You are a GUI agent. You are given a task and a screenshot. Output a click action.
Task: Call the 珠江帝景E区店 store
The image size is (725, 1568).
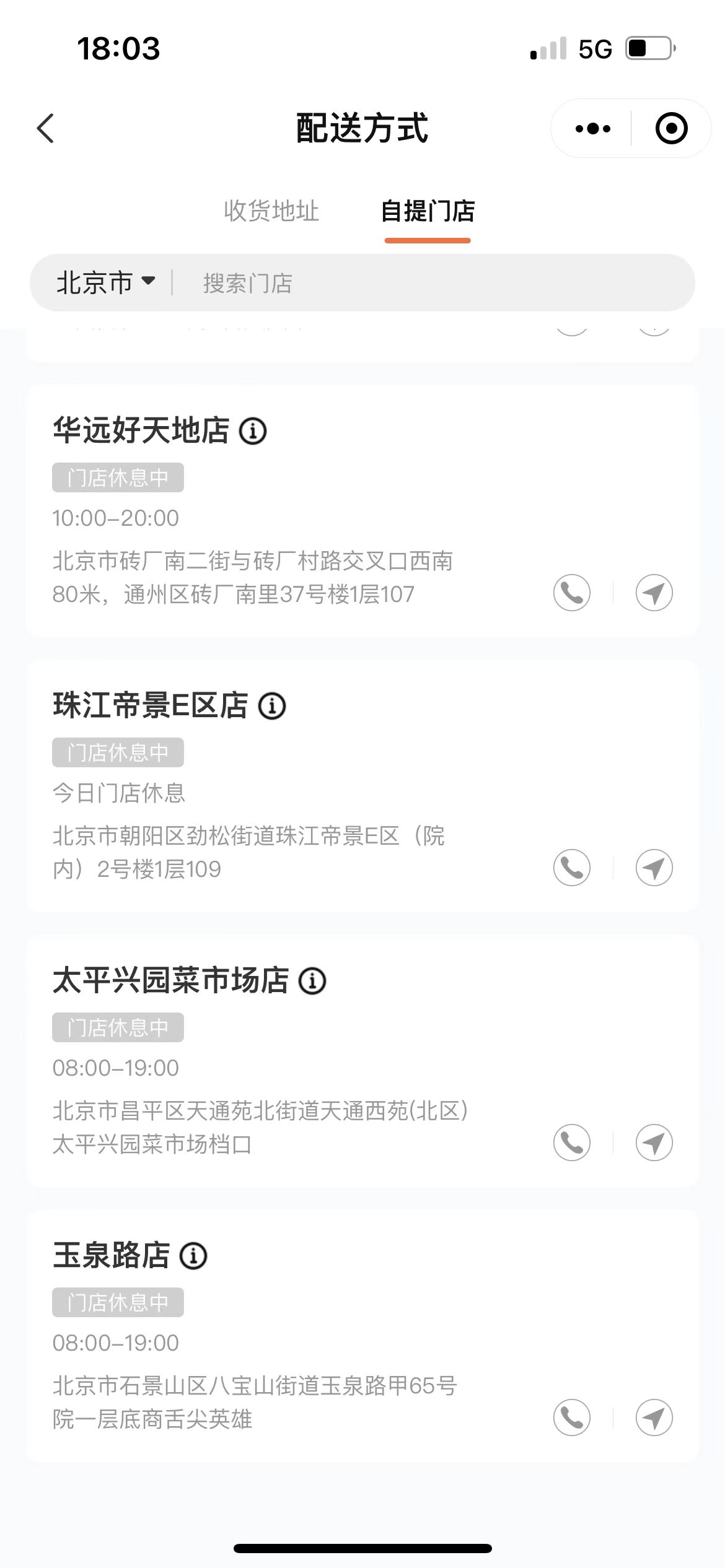571,868
